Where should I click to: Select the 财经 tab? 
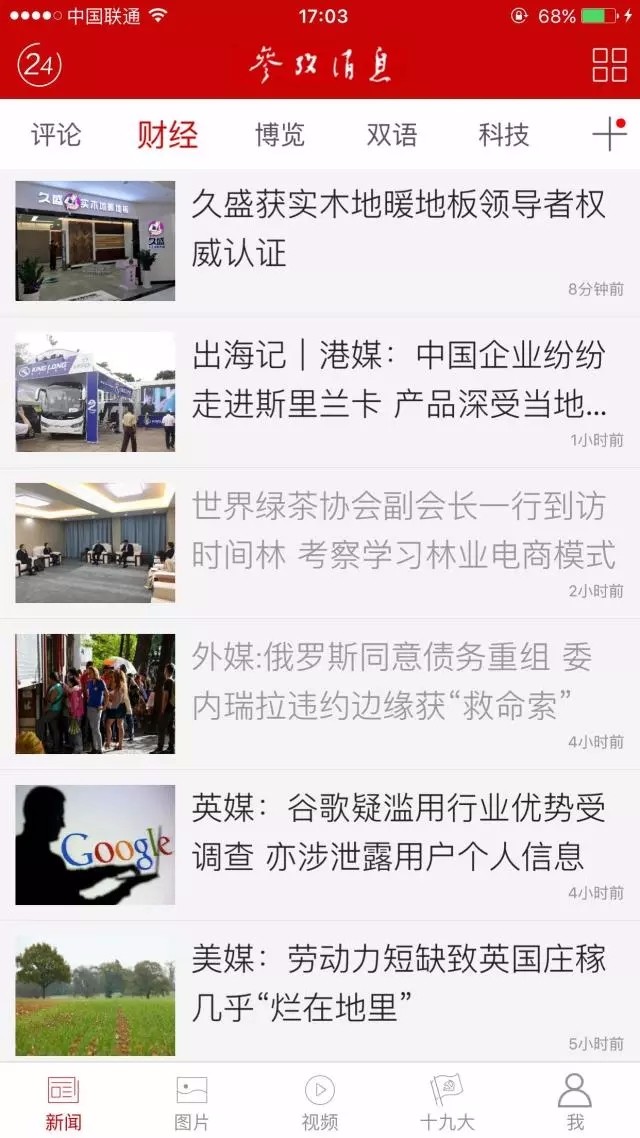coord(168,135)
